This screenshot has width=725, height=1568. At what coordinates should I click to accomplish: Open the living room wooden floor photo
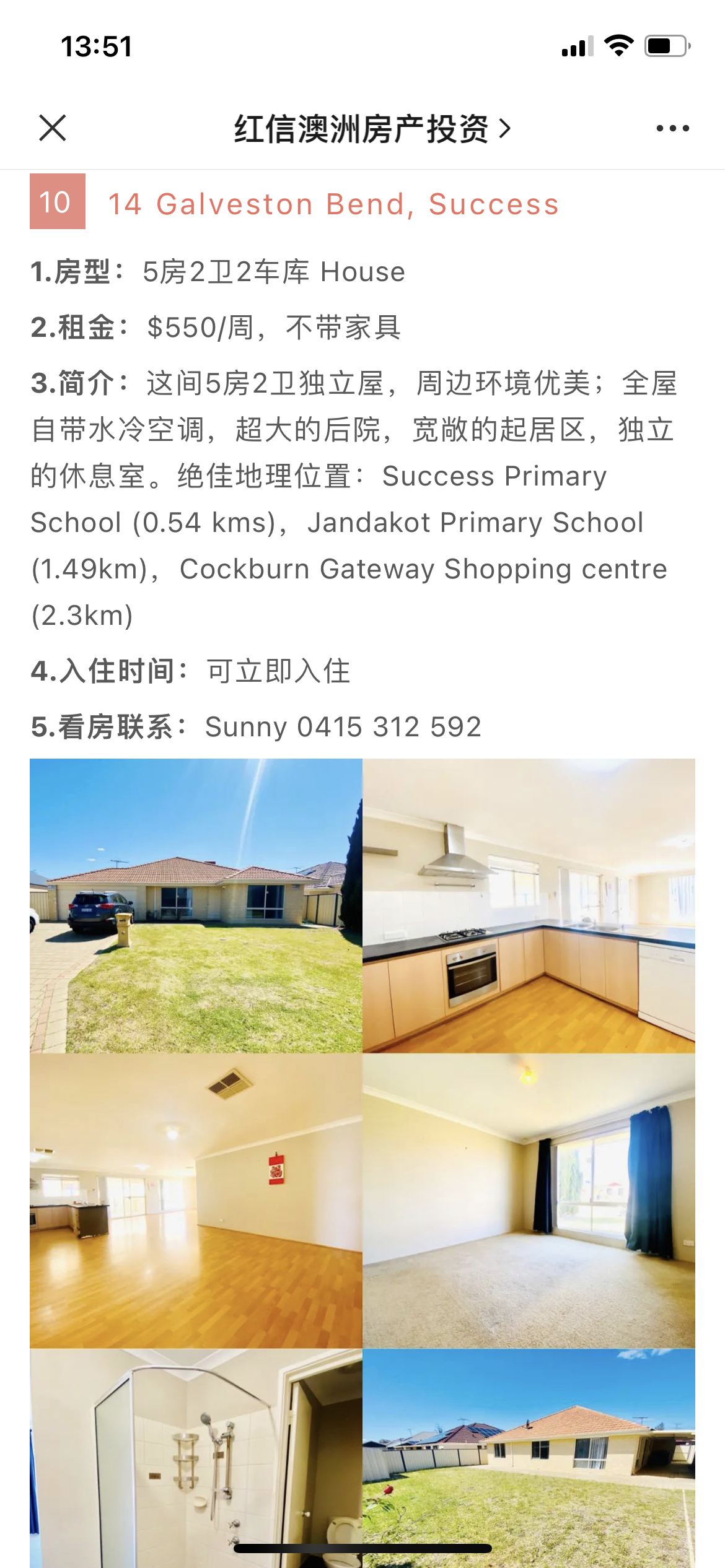(196, 1200)
